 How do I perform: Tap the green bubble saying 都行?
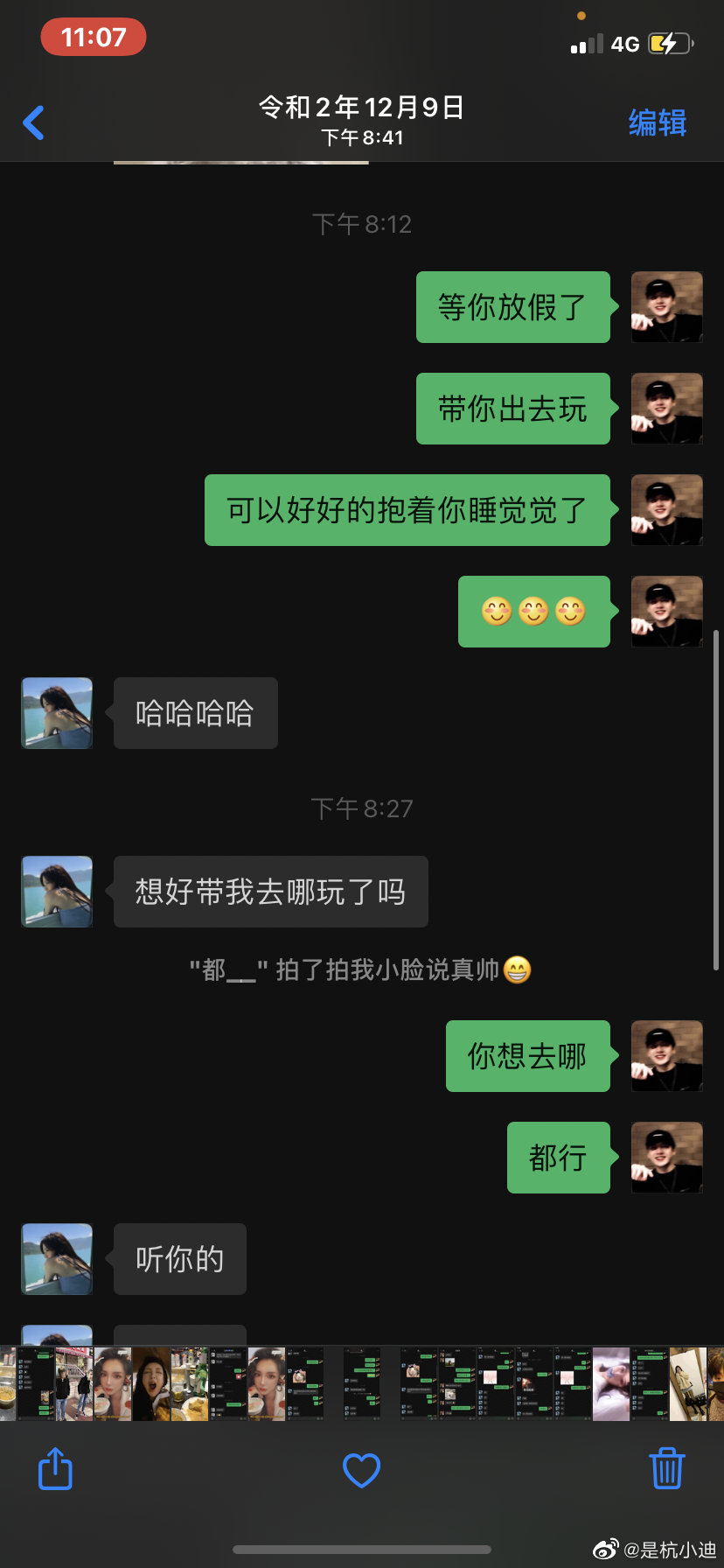point(558,1157)
